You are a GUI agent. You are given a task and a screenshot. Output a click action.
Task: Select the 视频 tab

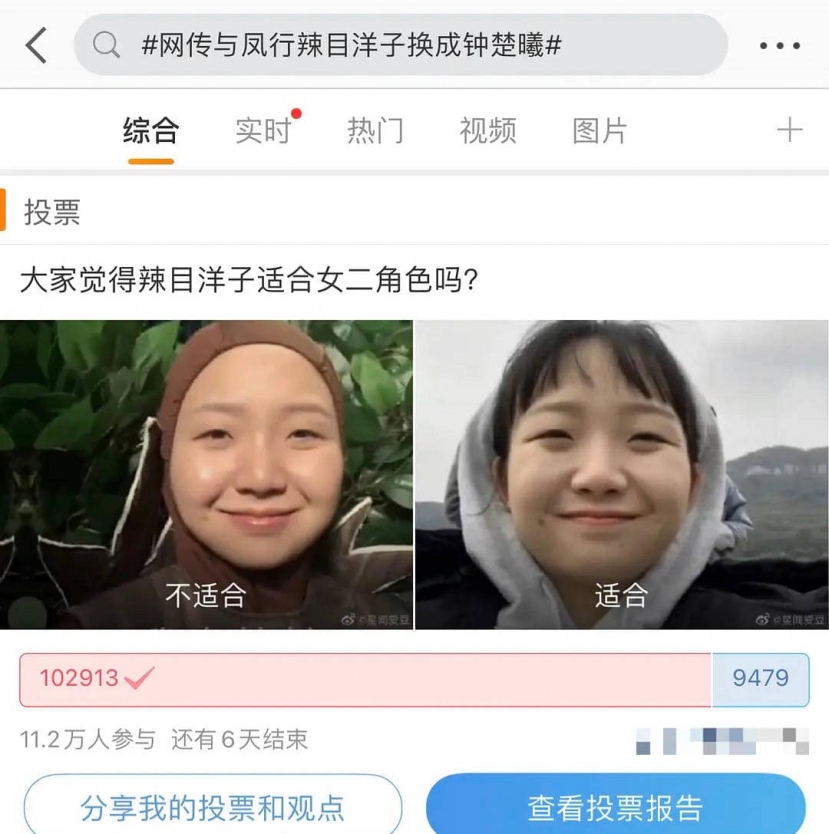tap(487, 131)
